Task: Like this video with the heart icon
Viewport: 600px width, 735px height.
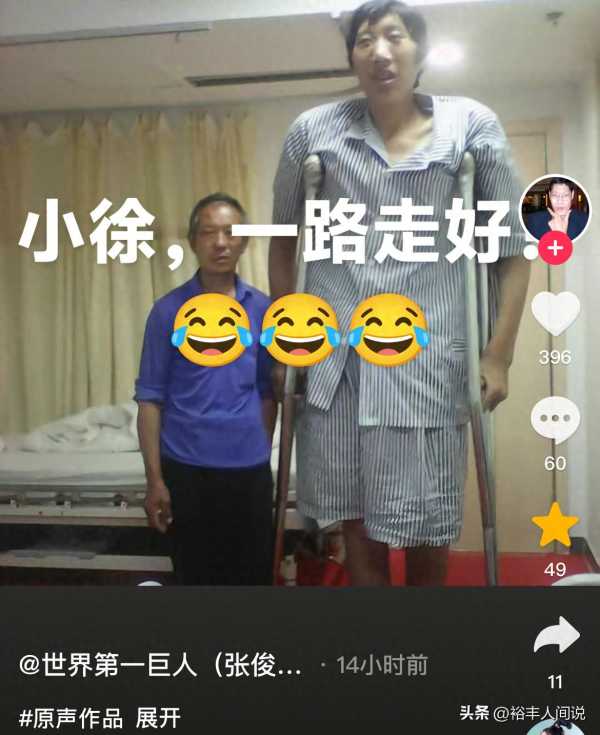Action: coord(555,314)
